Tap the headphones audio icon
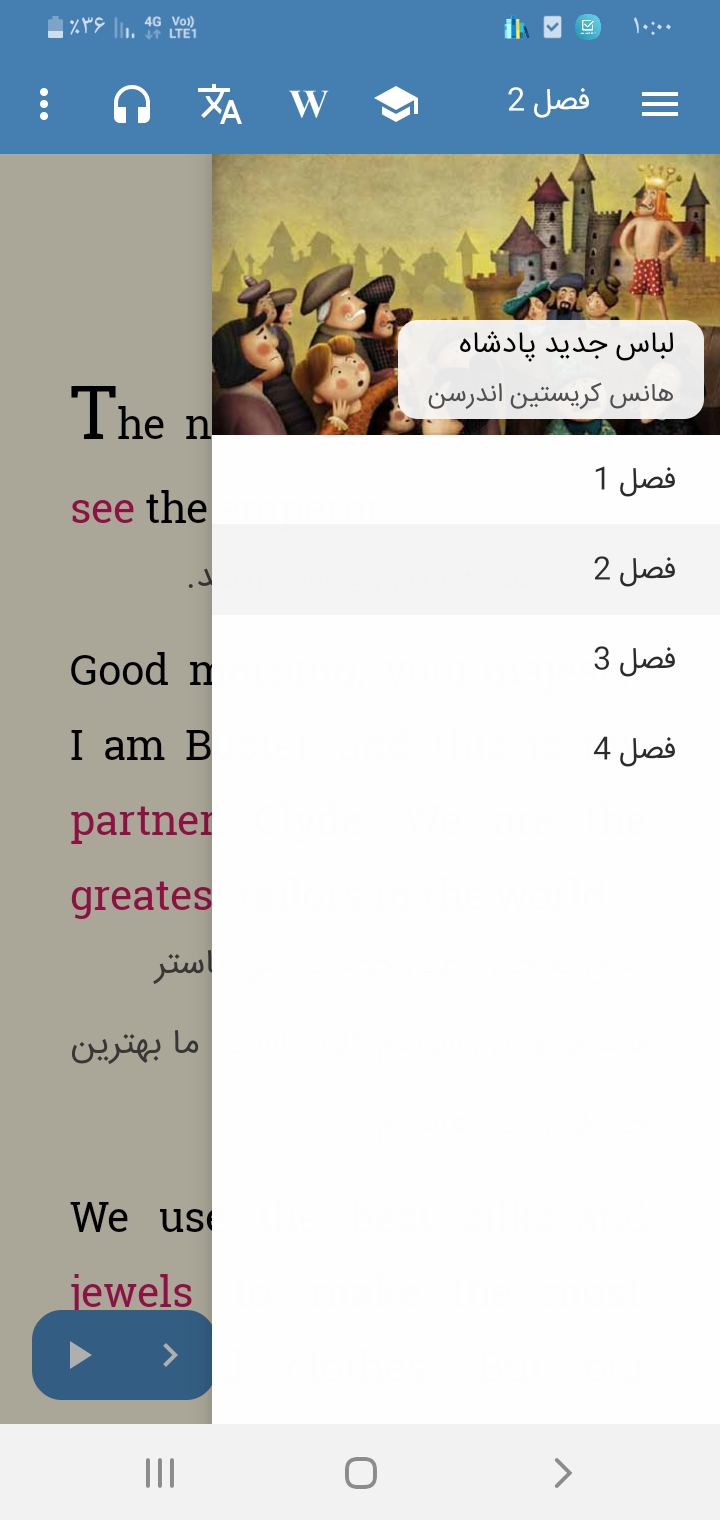Viewport: 720px width, 1520px height. [x=132, y=104]
